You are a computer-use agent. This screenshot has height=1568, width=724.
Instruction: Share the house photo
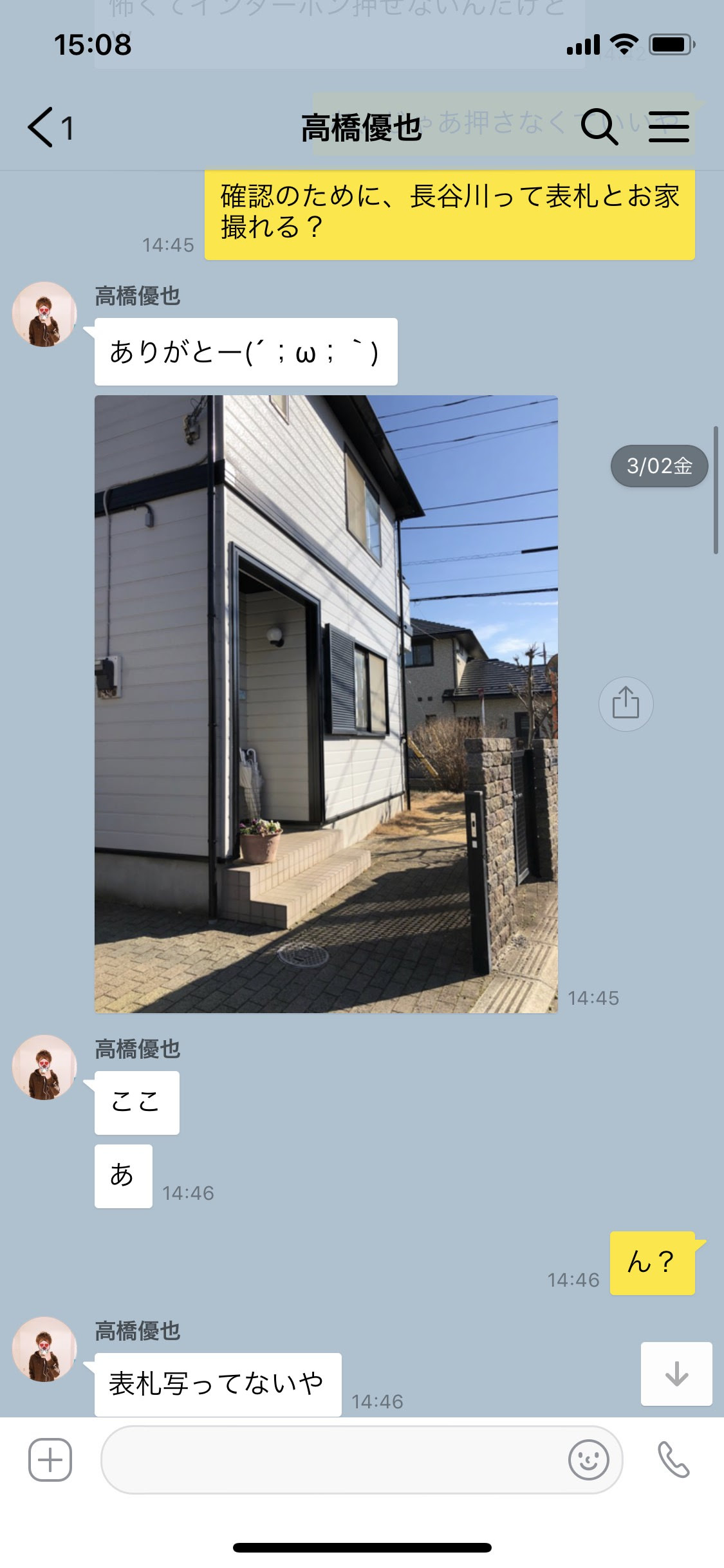[x=626, y=704]
